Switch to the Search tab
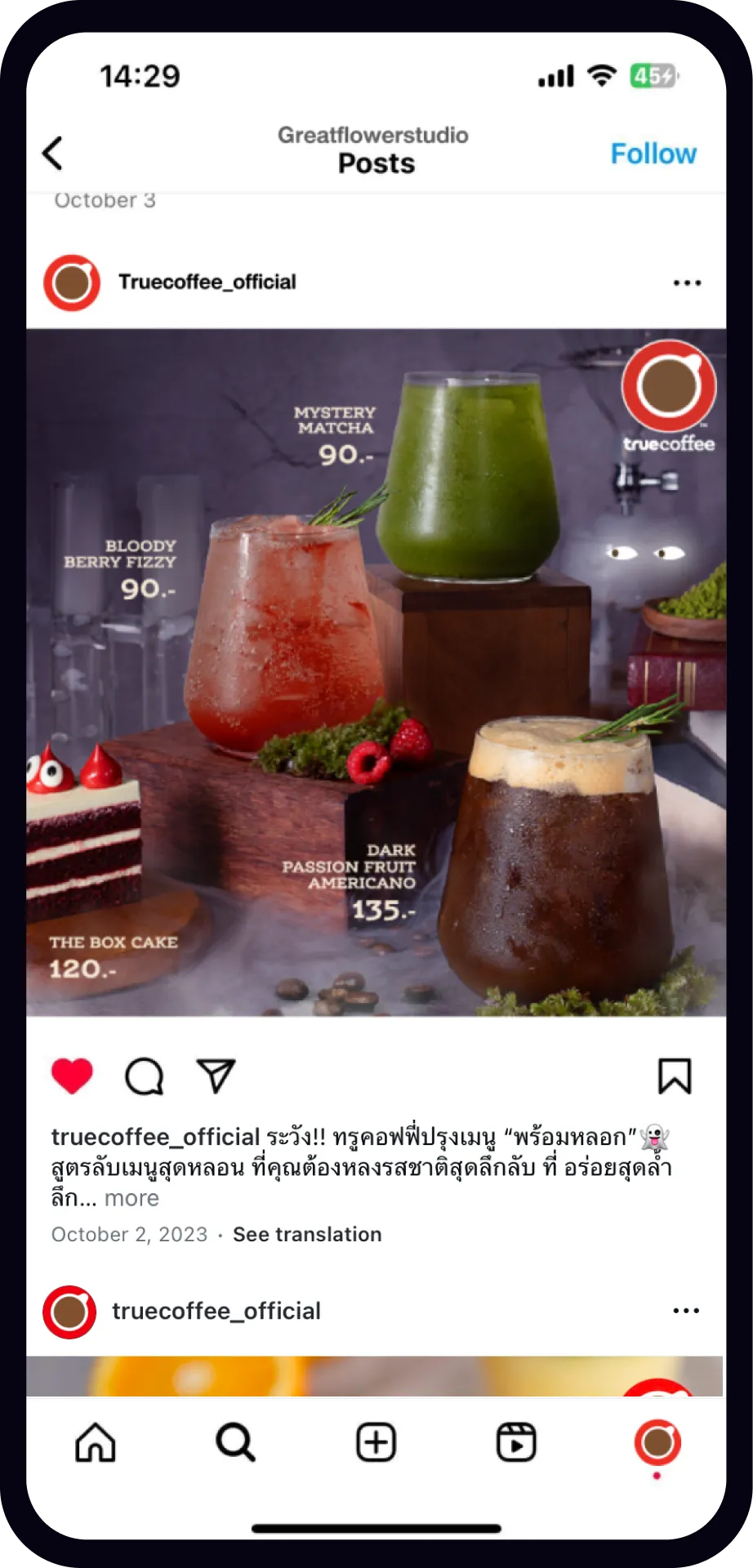The image size is (753, 1568). click(235, 1442)
